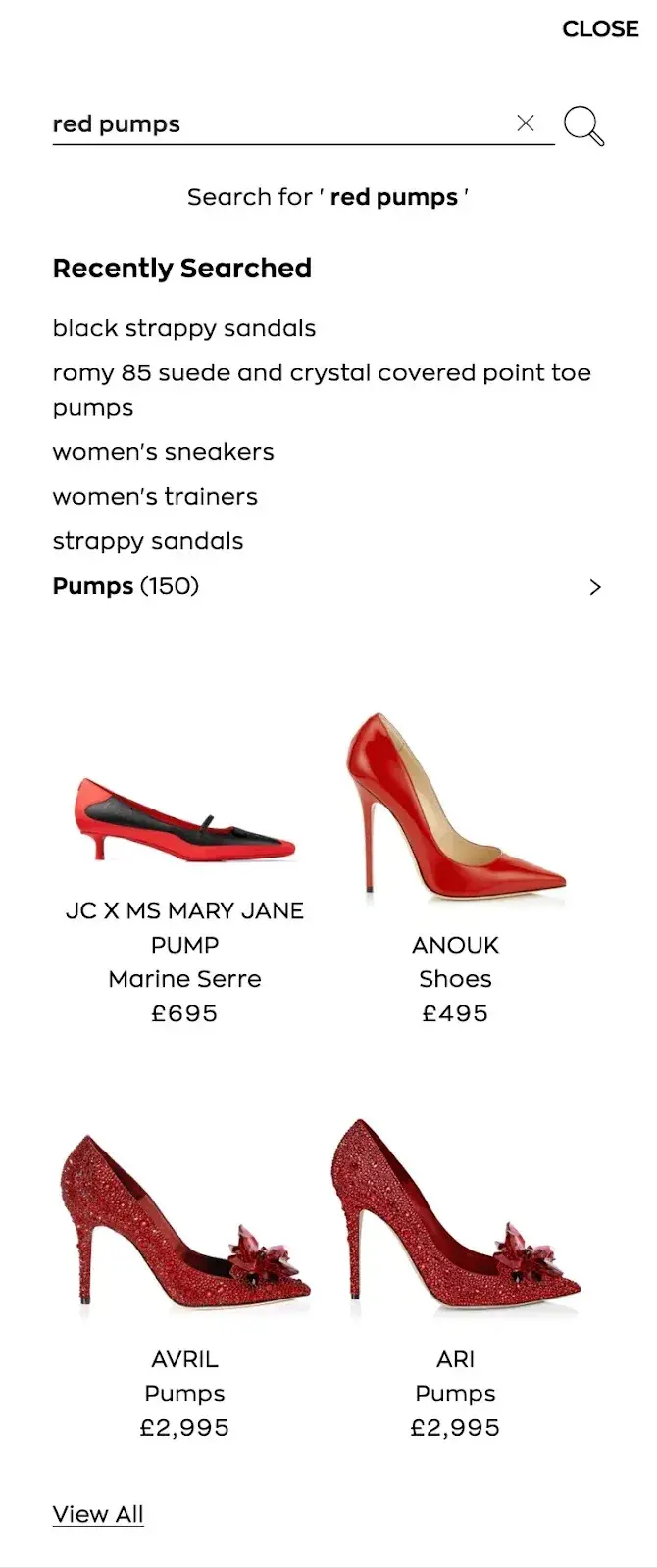The width and height of the screenshot is (657, 1568).
Task: Clear the 'red pumps' search text
Action: click(x=526, y=122)
